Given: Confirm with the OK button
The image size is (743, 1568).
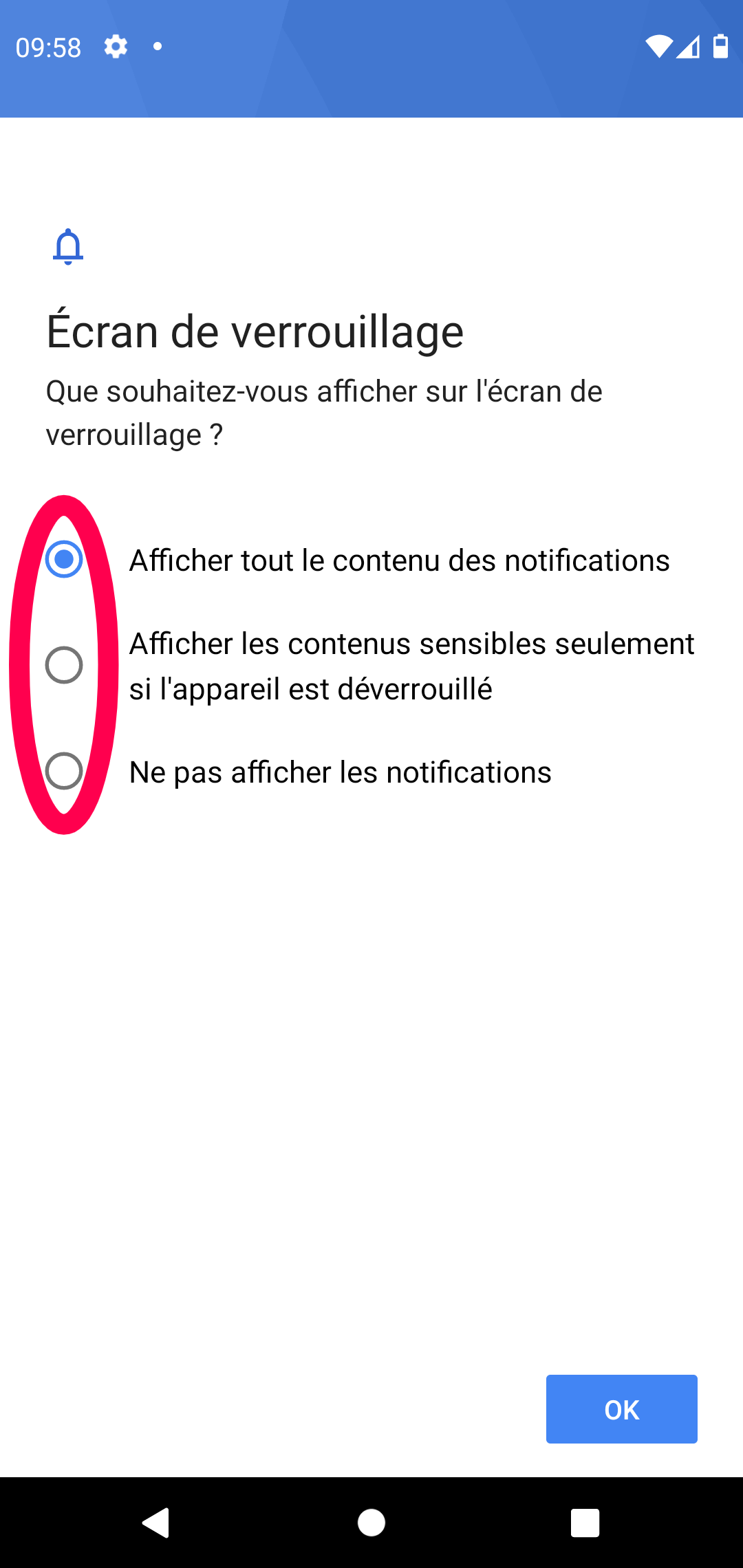Looking at the screenshot, I should coord(621,1409).
